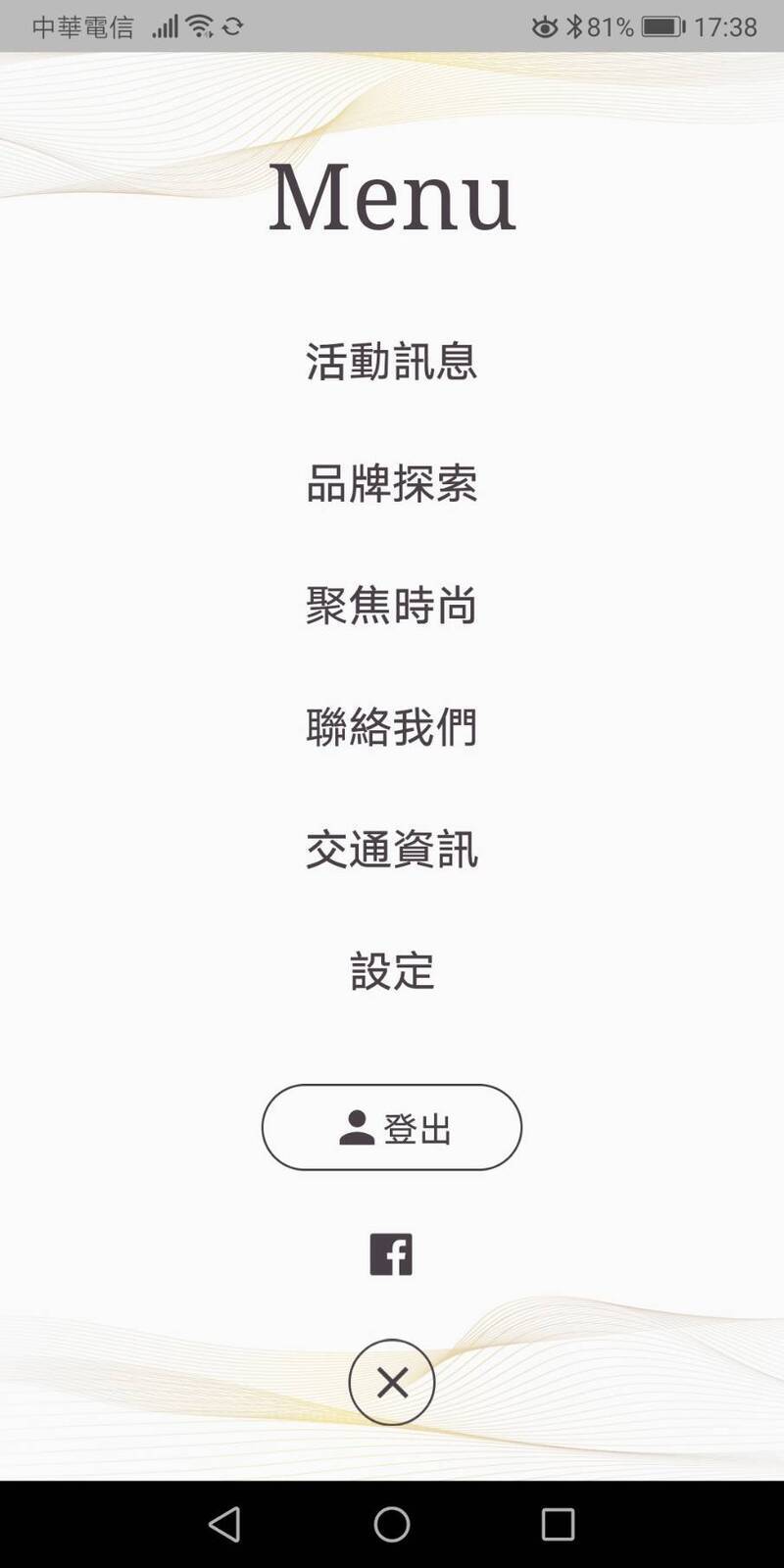Screen dimensions: 784x1568
Task: View 交通資訊 details
Action: coord(392,849)
